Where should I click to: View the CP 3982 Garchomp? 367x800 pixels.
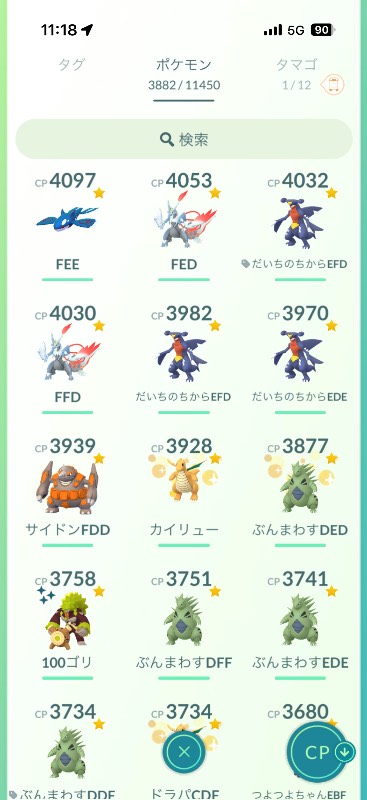click(184, 357)
